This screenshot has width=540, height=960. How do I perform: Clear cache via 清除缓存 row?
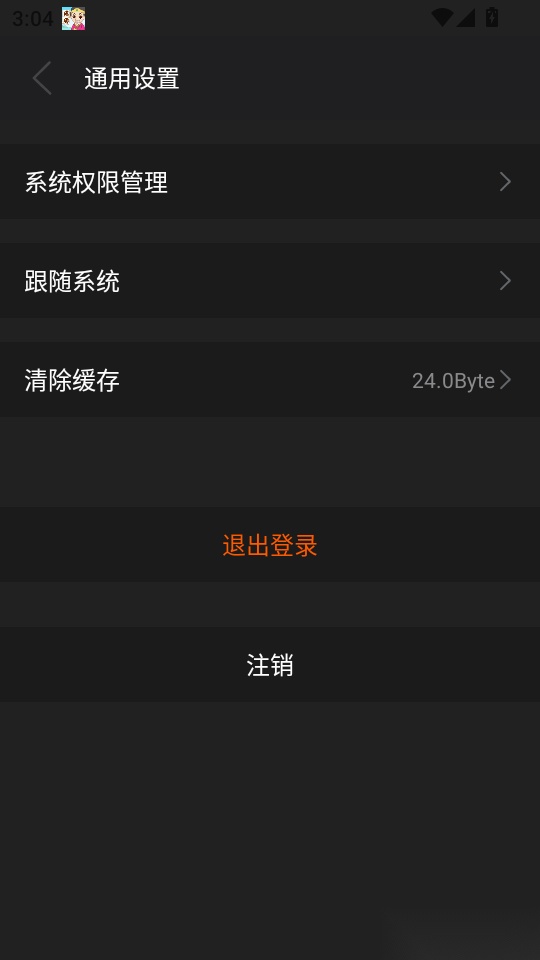[x=270, y=380]
